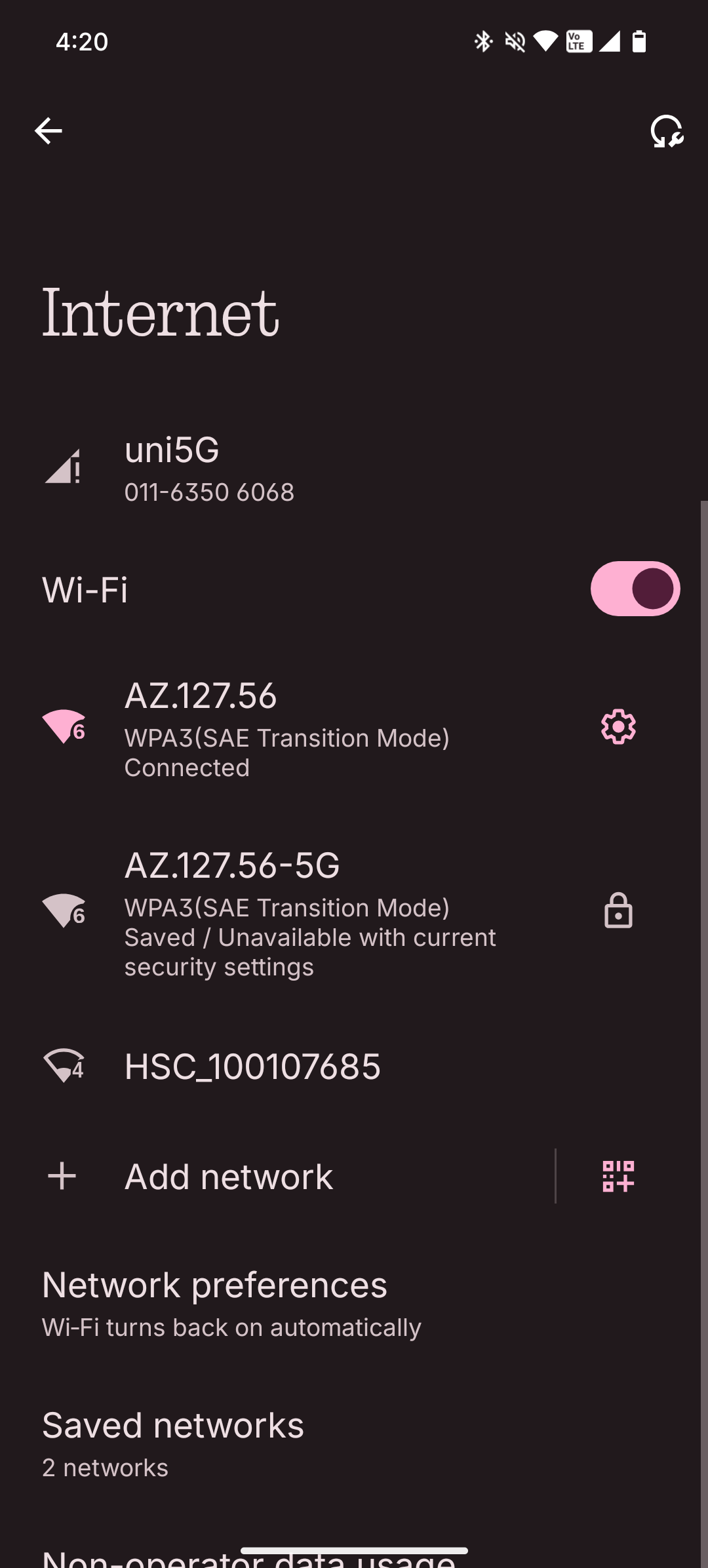Image resolution: width=708 pixels, height=1568 pixels.
Task: Add a new network
Action: (229, 1177)
